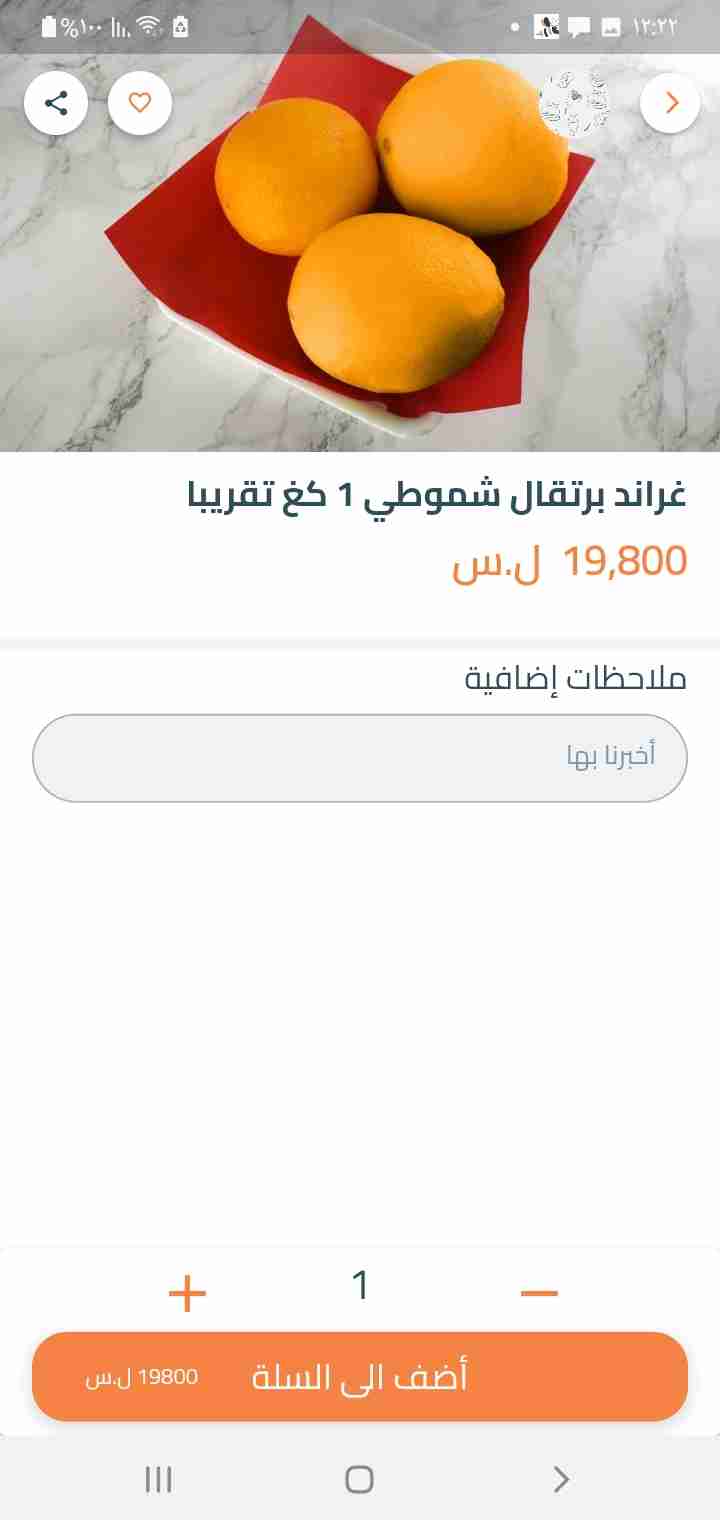Add the oranges to the cart

pos(360,1376)
